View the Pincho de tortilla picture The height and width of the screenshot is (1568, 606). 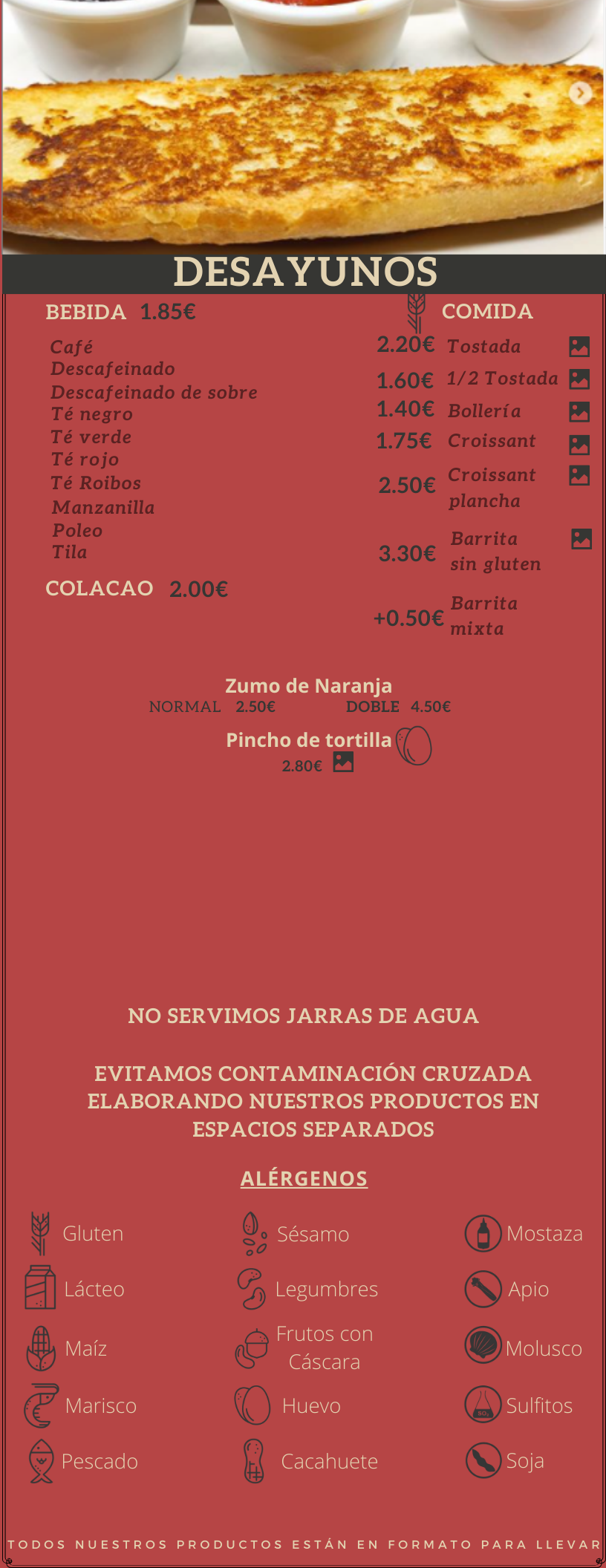click(343, 762)
